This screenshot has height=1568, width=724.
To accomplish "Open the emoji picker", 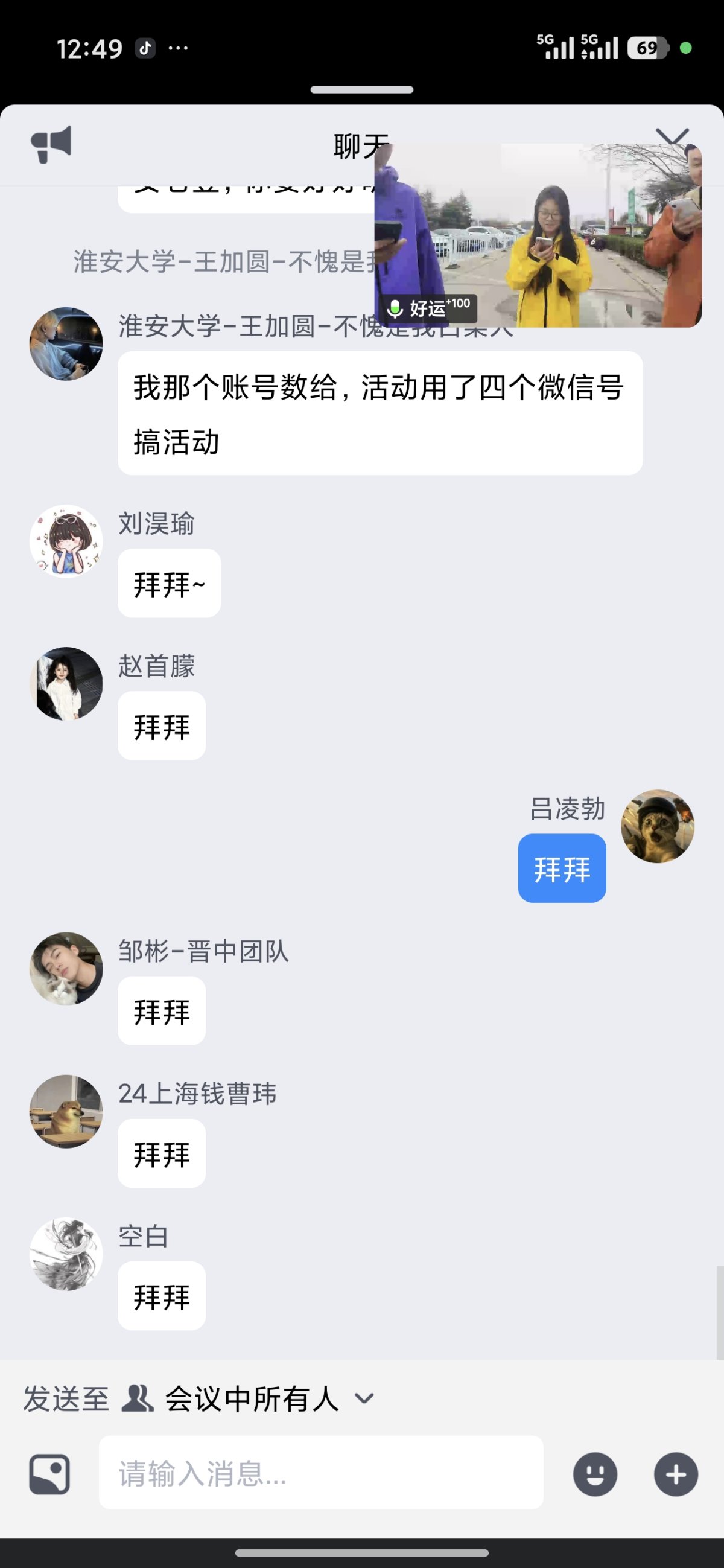I will [x=595, y=1474].
